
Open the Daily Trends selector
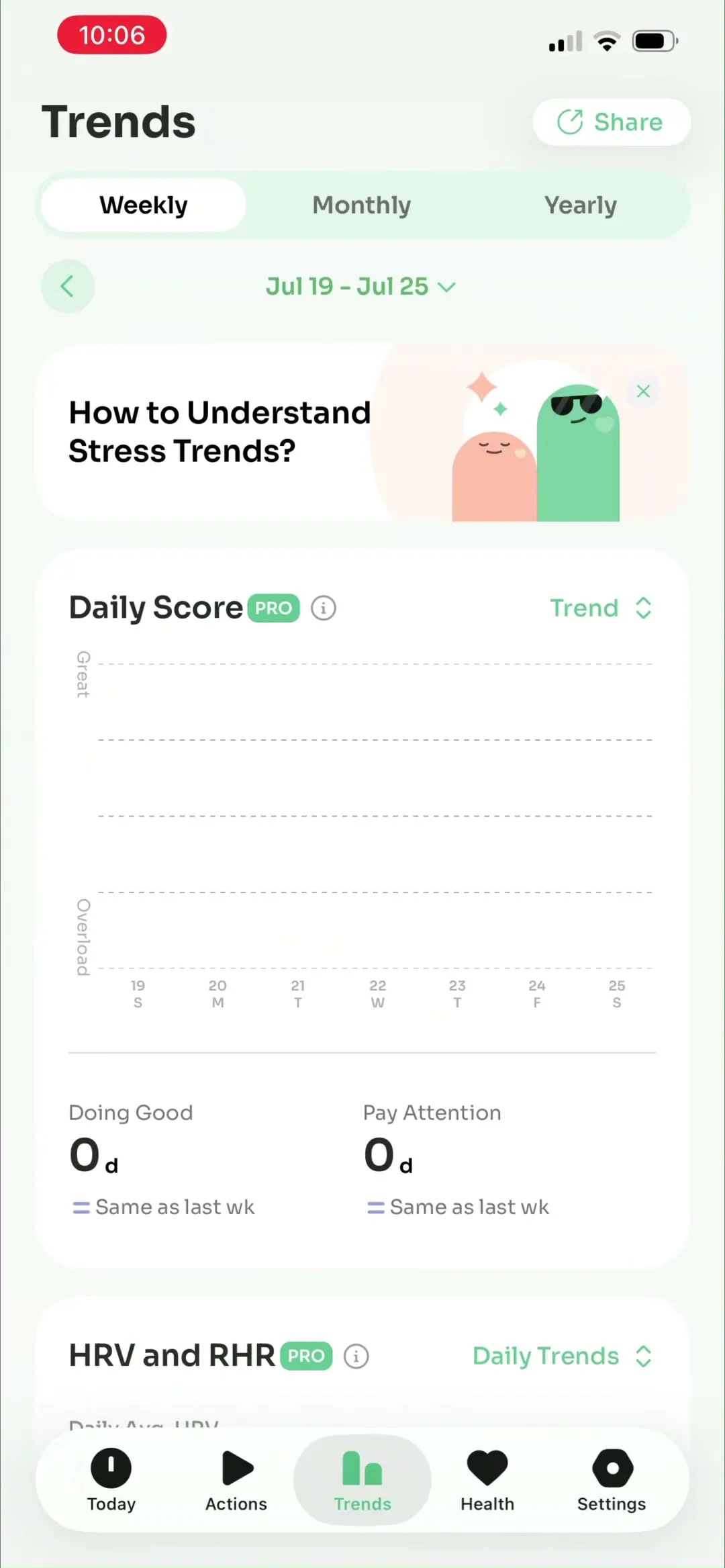coord(563,1356)
